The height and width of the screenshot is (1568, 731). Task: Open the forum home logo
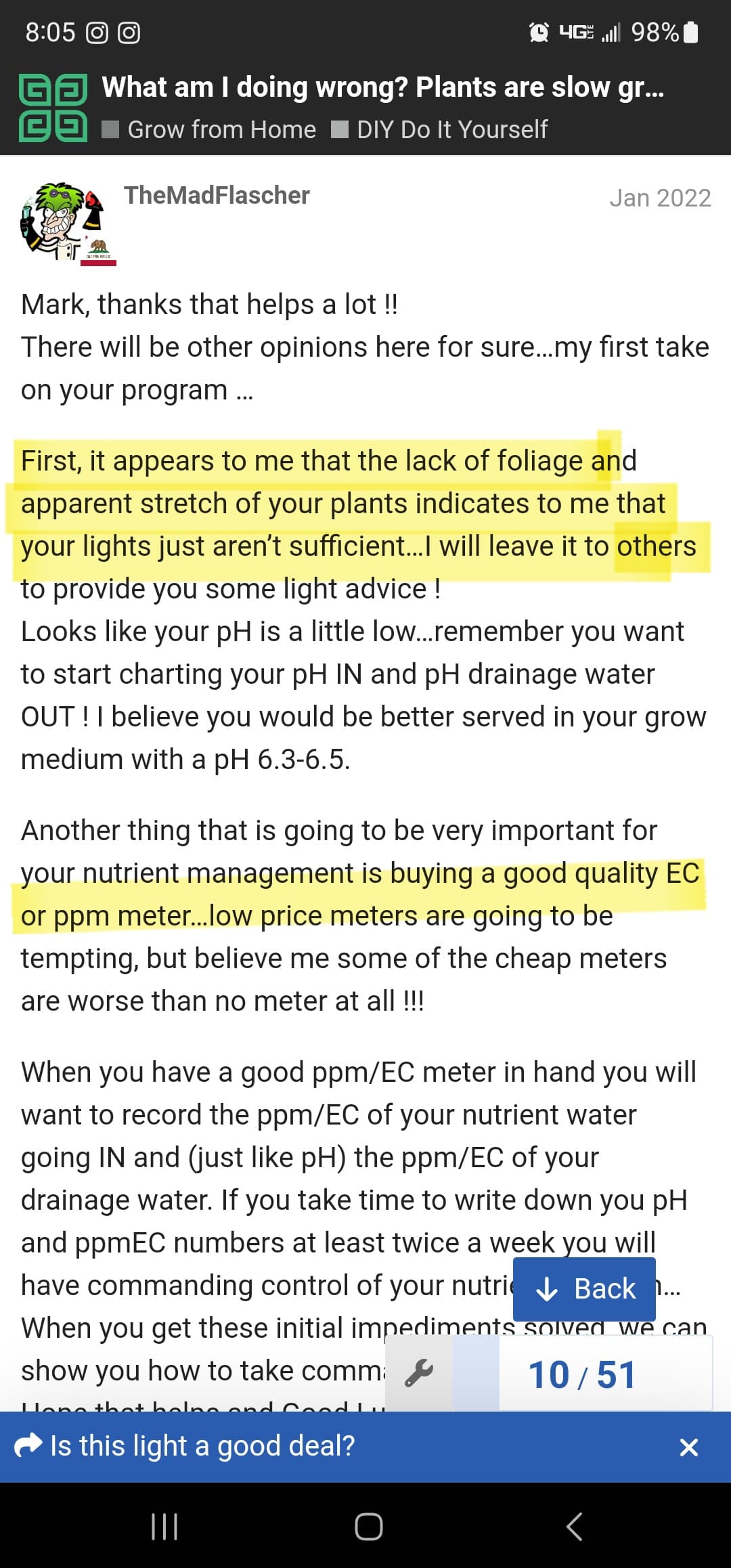53,108
